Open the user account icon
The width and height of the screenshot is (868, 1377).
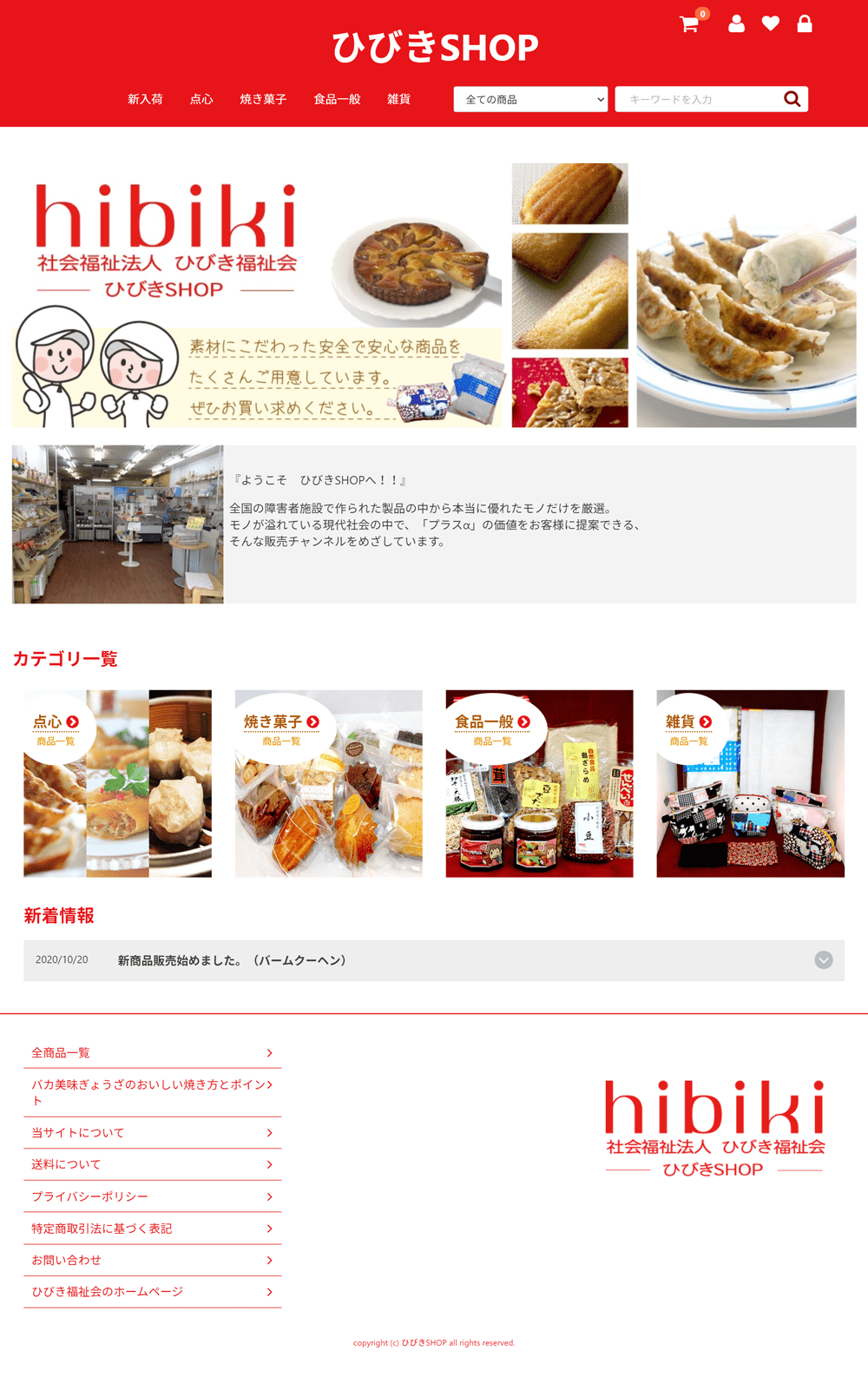coord(736,24)
